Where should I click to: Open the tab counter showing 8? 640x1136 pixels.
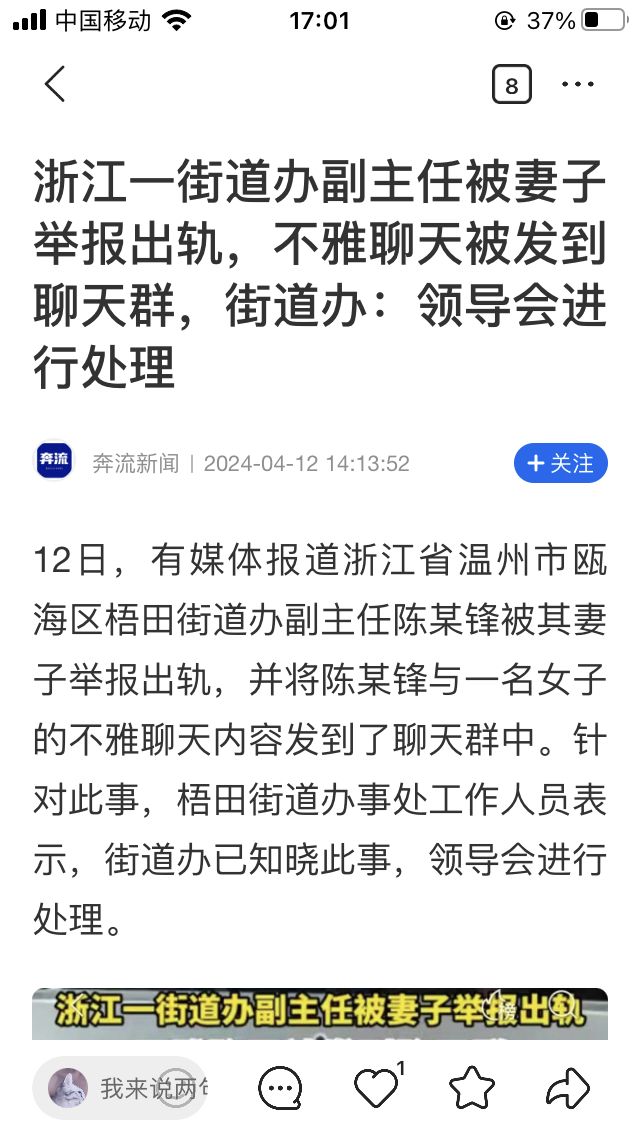click(x=512, y=85)
